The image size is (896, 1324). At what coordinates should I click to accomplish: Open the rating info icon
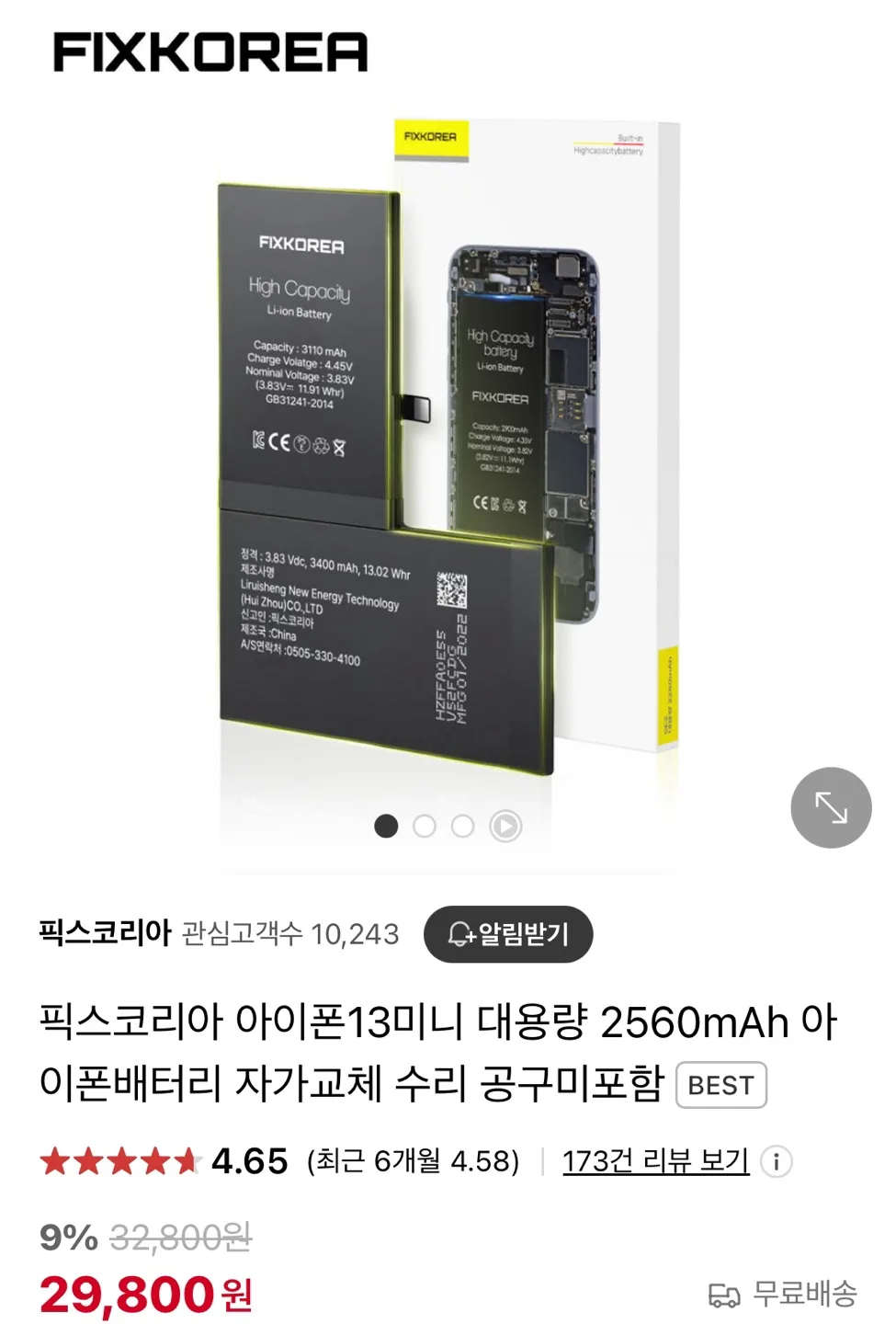777,1161
